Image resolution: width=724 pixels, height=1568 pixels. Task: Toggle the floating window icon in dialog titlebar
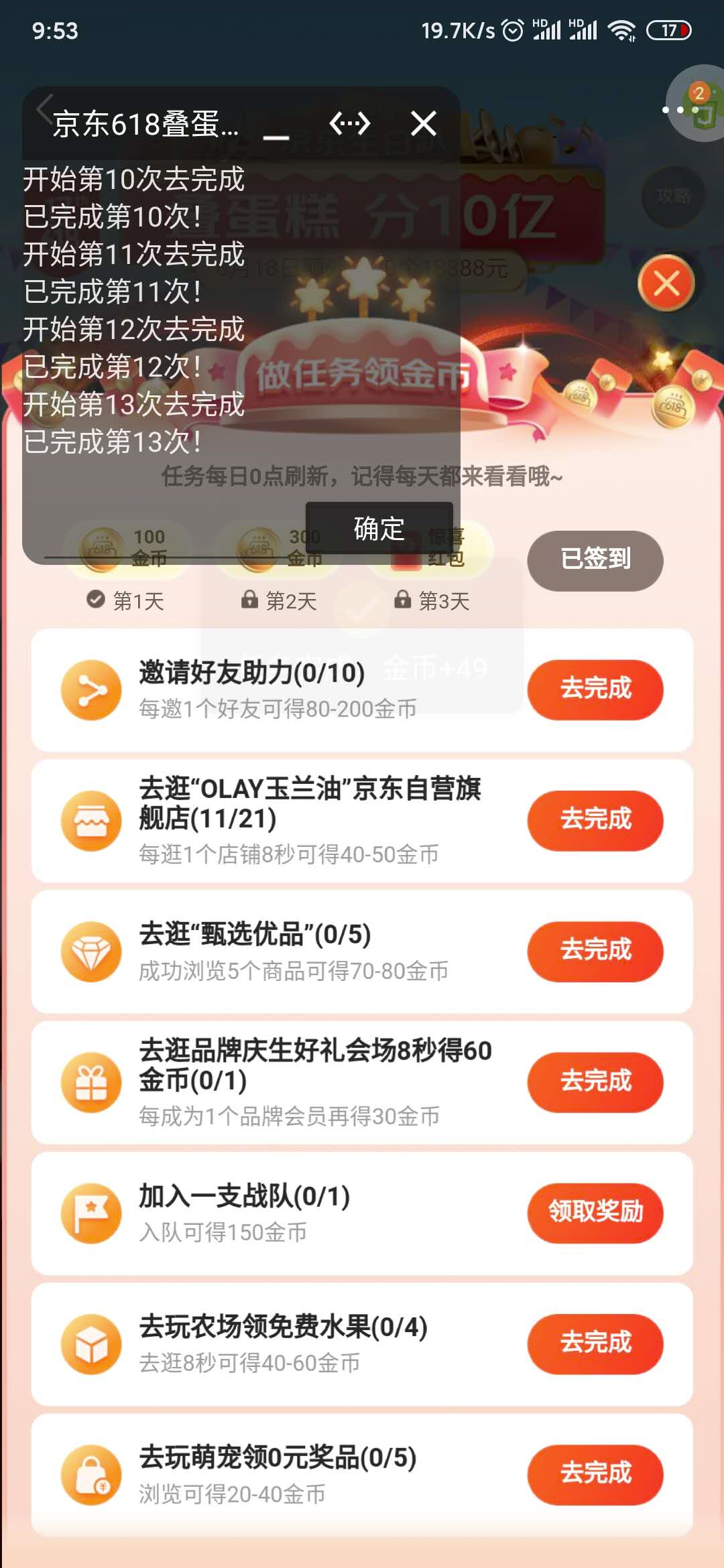point(352,123)
